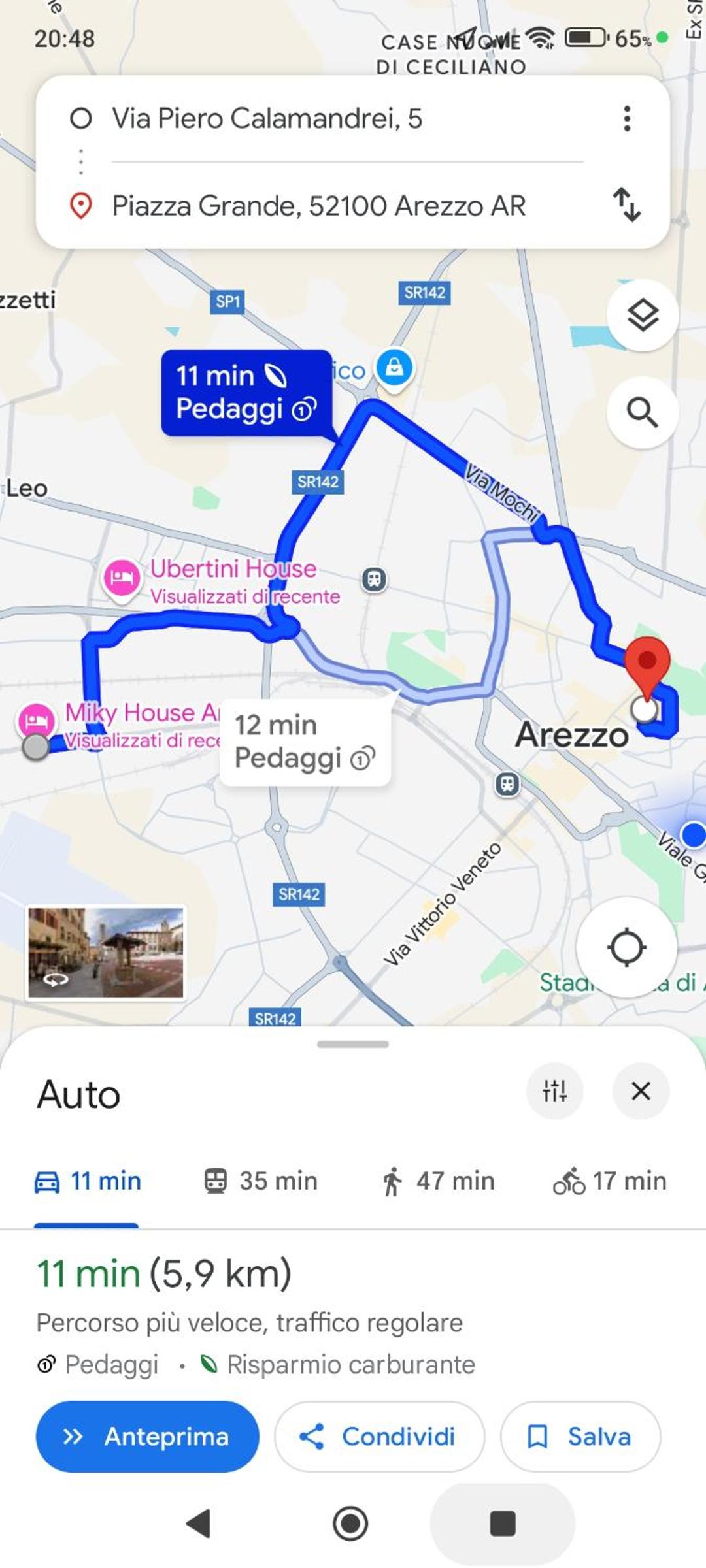The height and width of the screenshot is (1568, 706).
Task: Open the Street View thumbnail of Piazza Grande
Action: tap(106, 953)
